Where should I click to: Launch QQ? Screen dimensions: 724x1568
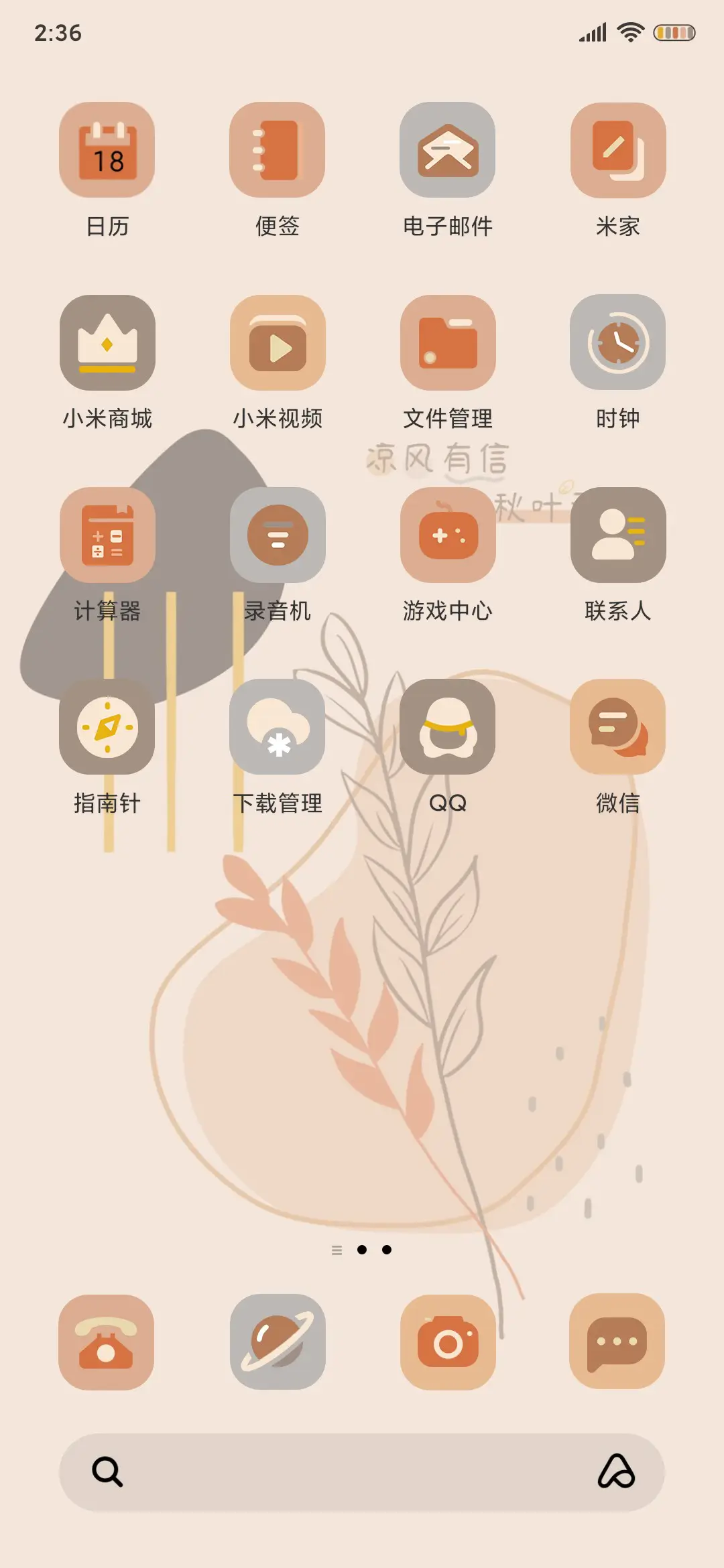pos(447,728)
